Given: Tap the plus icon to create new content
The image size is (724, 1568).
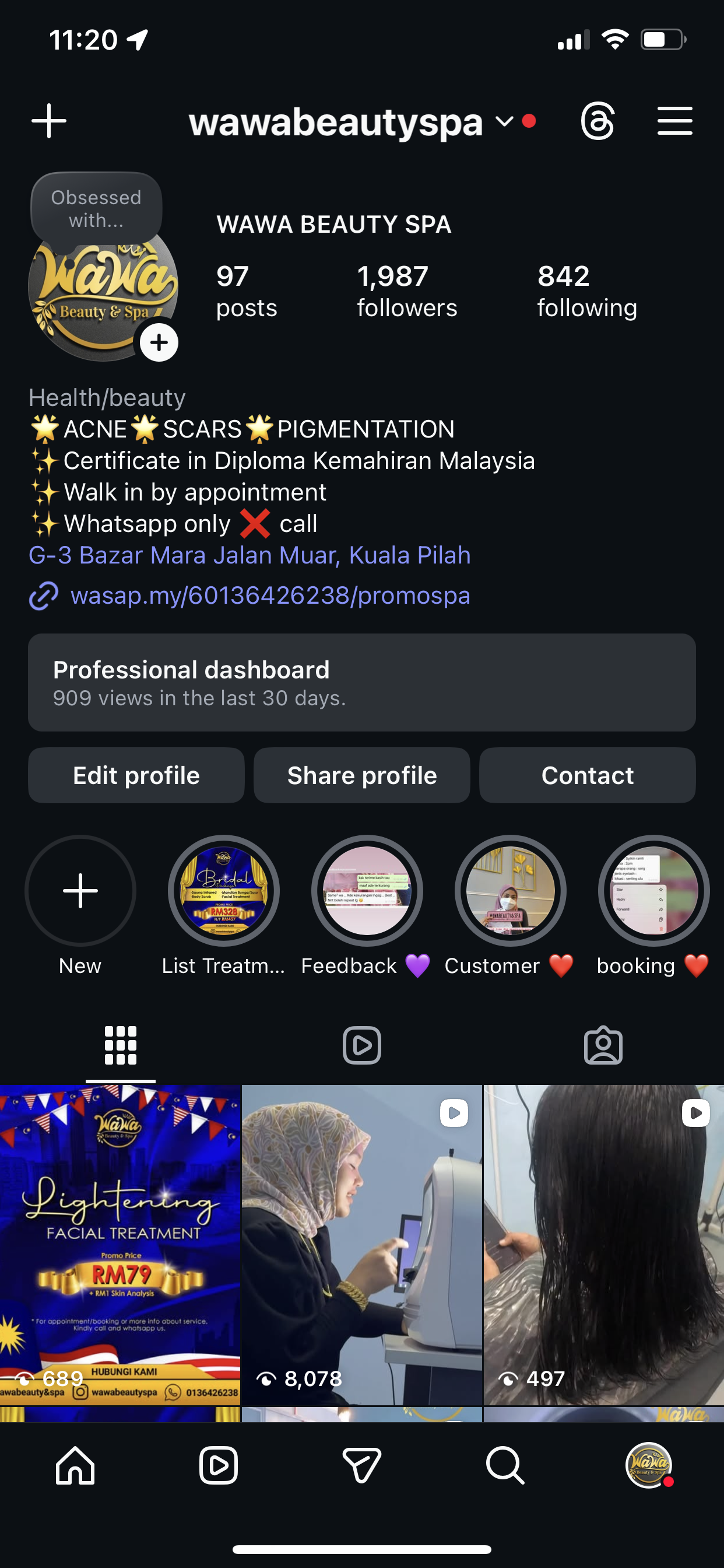Looking at the screenshot, I should pos(48,121).
